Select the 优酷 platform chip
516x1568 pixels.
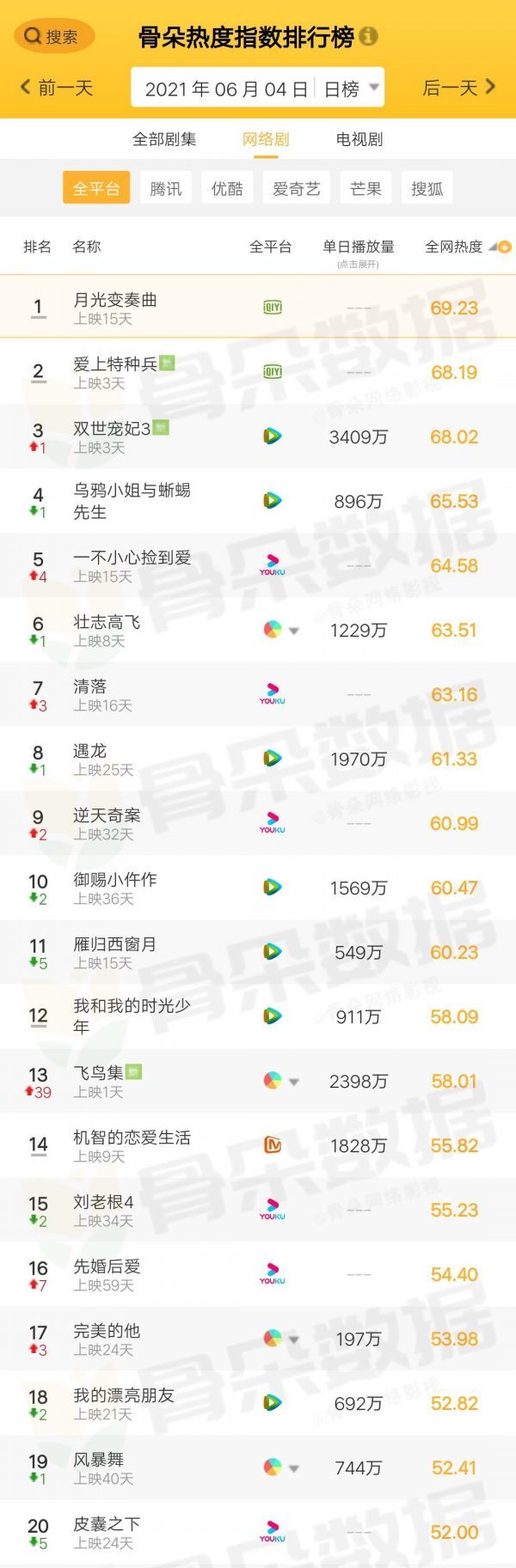[x=227, y=189]
